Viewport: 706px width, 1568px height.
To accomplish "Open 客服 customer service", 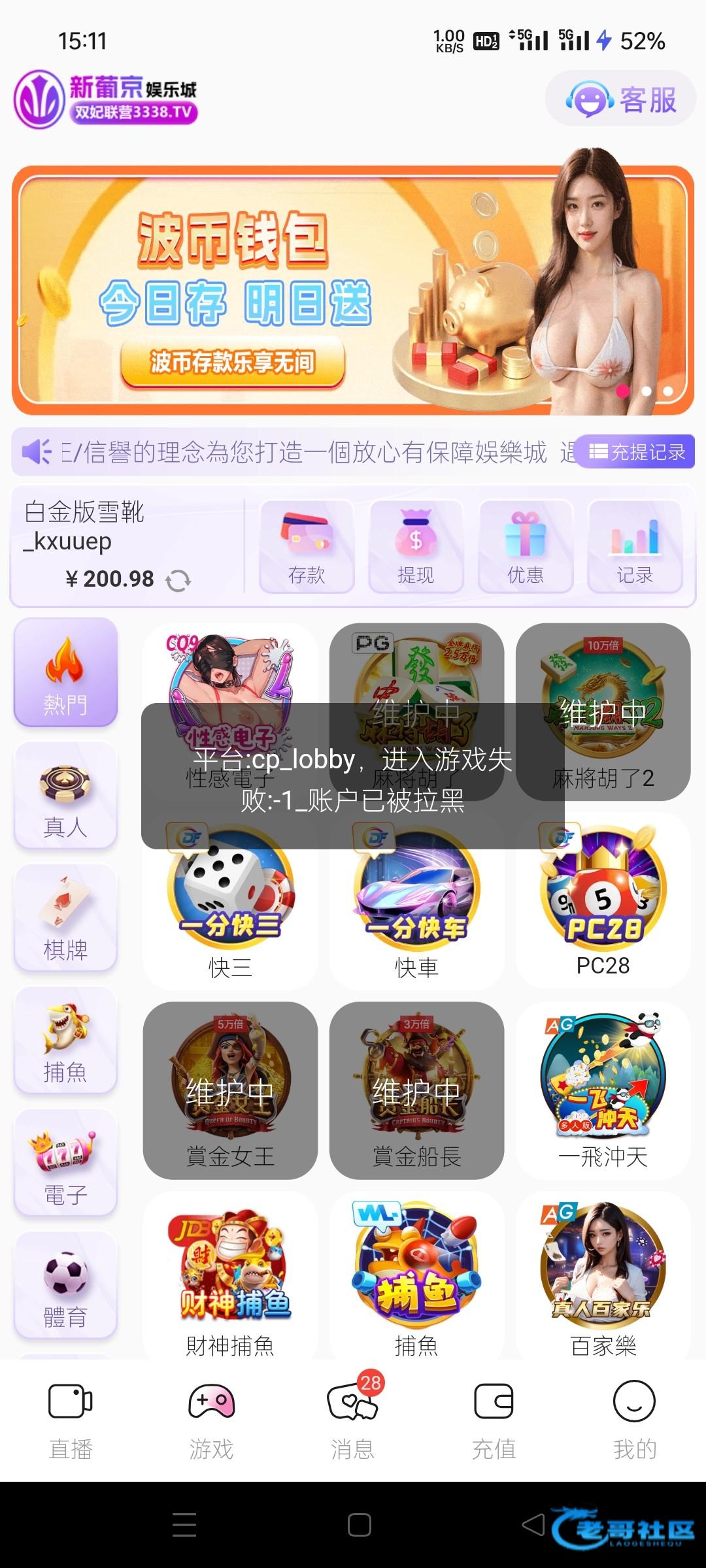I will (x=620, y=99).
